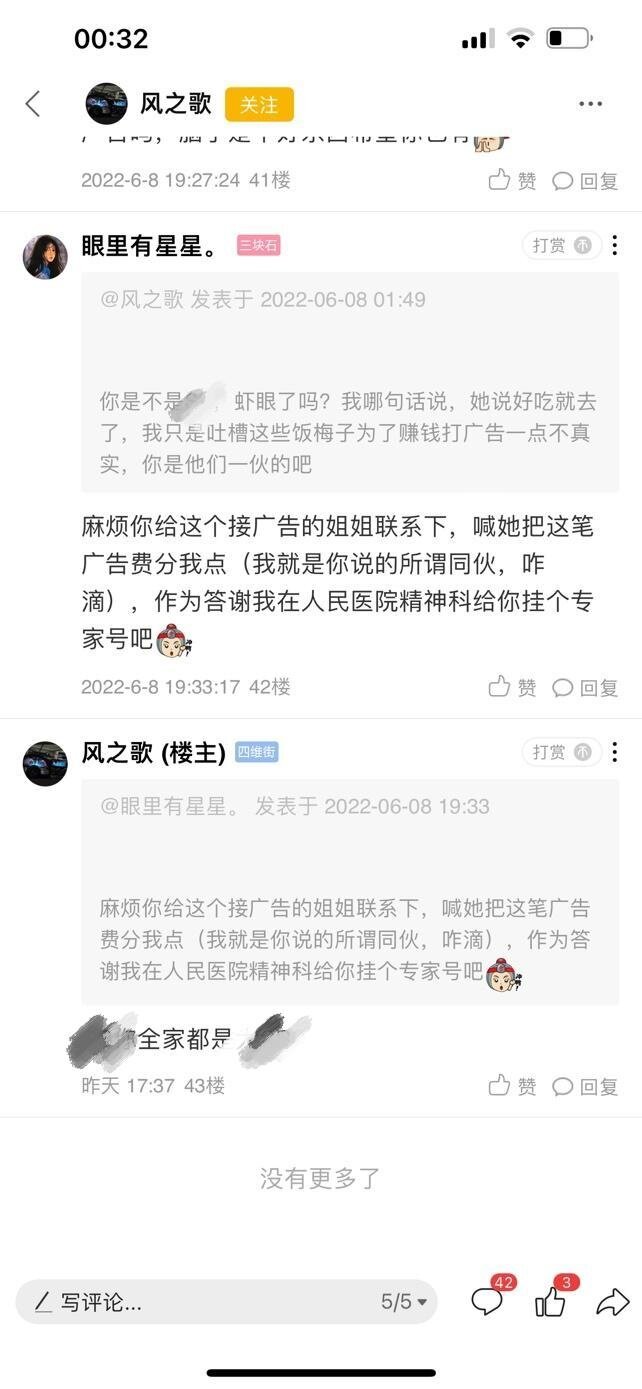This screenshot has height=1389, width=642.
Task: Open 风之歌 (楼主) avatar on floor 43
Action: [x=45, y=764]
